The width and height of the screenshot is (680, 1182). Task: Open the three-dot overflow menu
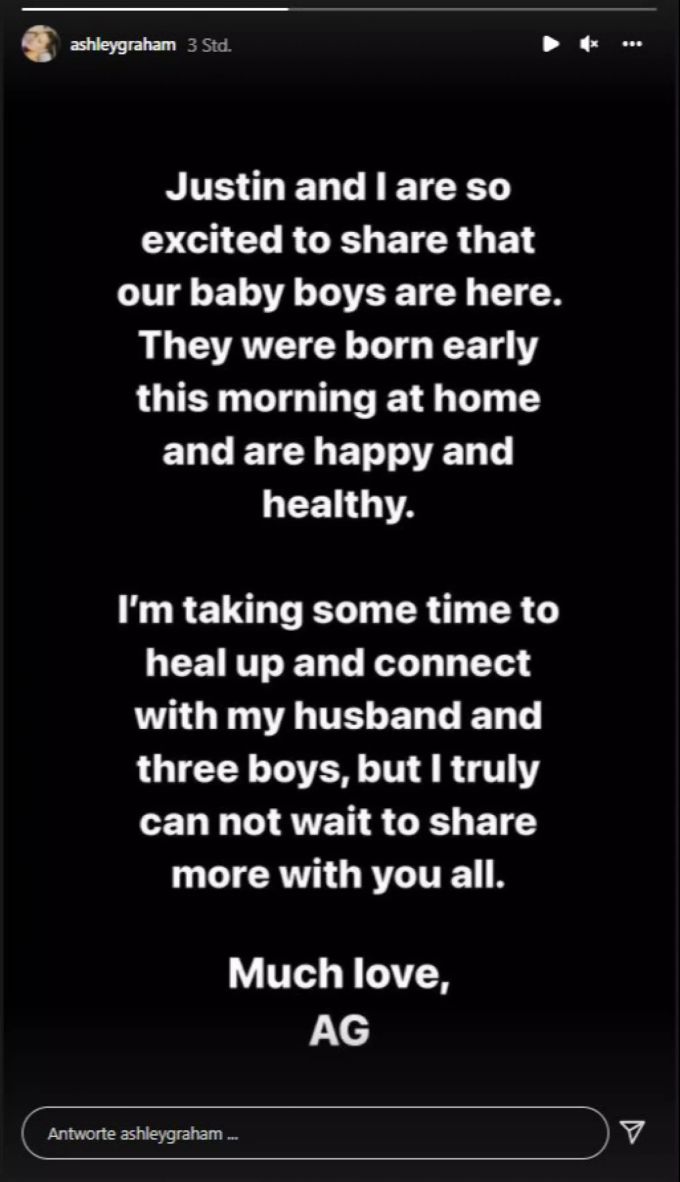(x=631, y=44)
